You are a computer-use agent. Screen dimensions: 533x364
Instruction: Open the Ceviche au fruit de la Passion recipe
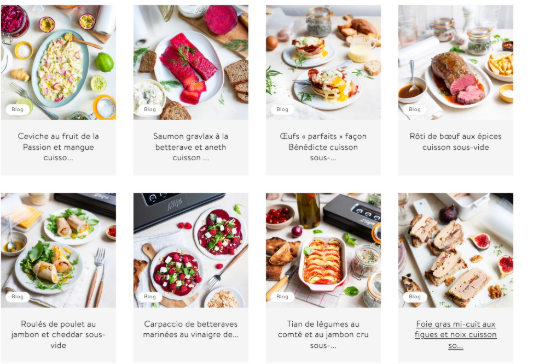pos(58,147)
